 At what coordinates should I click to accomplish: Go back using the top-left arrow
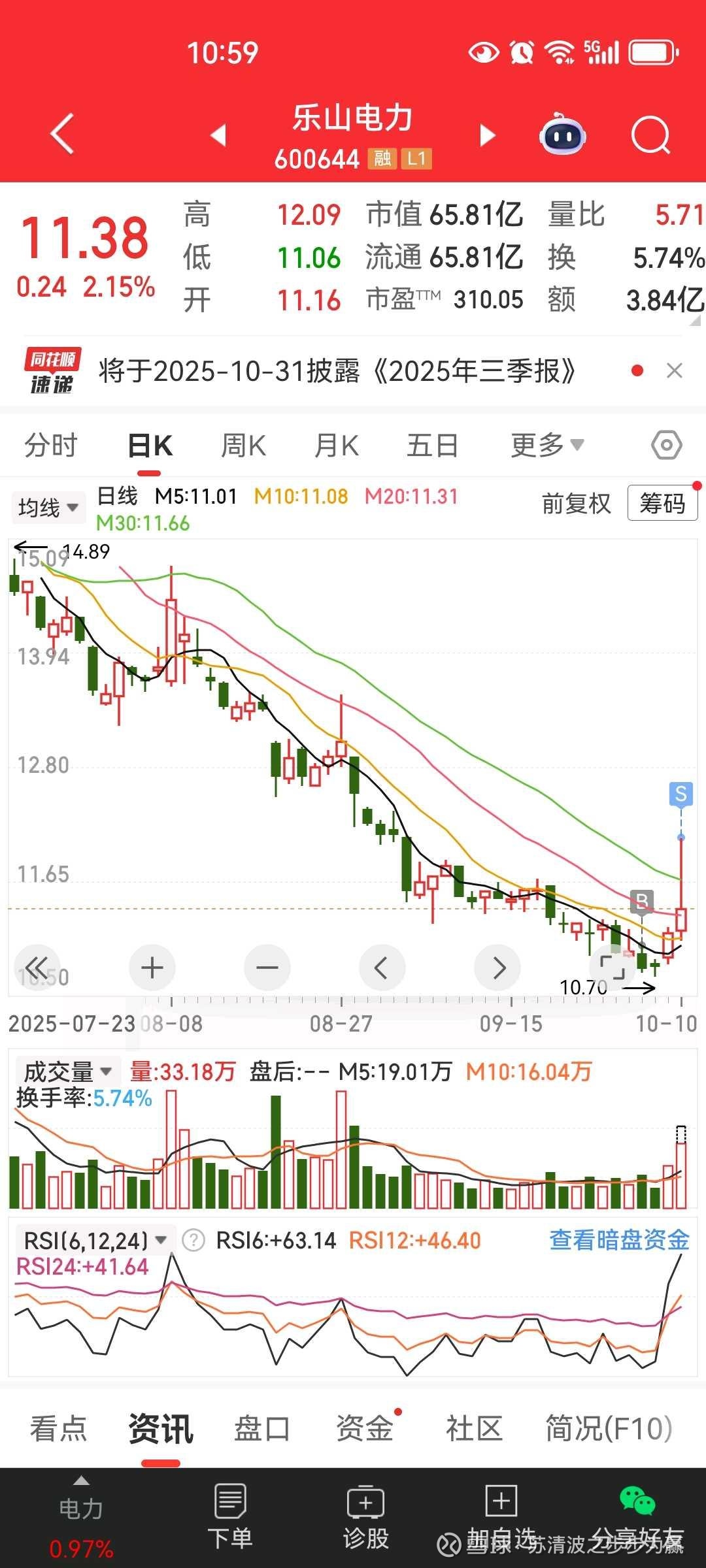63,135
